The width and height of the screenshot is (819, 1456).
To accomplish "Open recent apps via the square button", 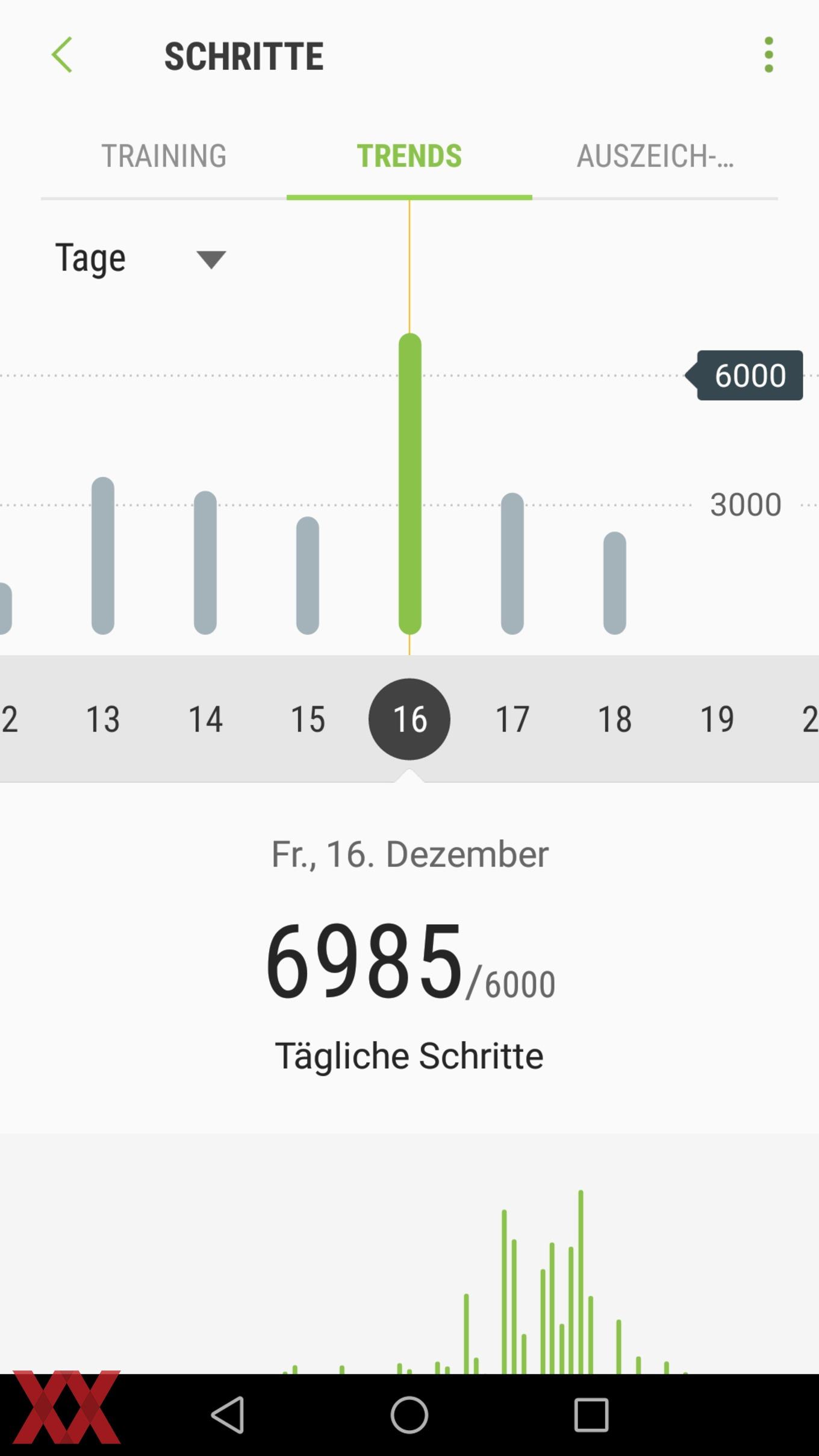I will click(591, 1414).
